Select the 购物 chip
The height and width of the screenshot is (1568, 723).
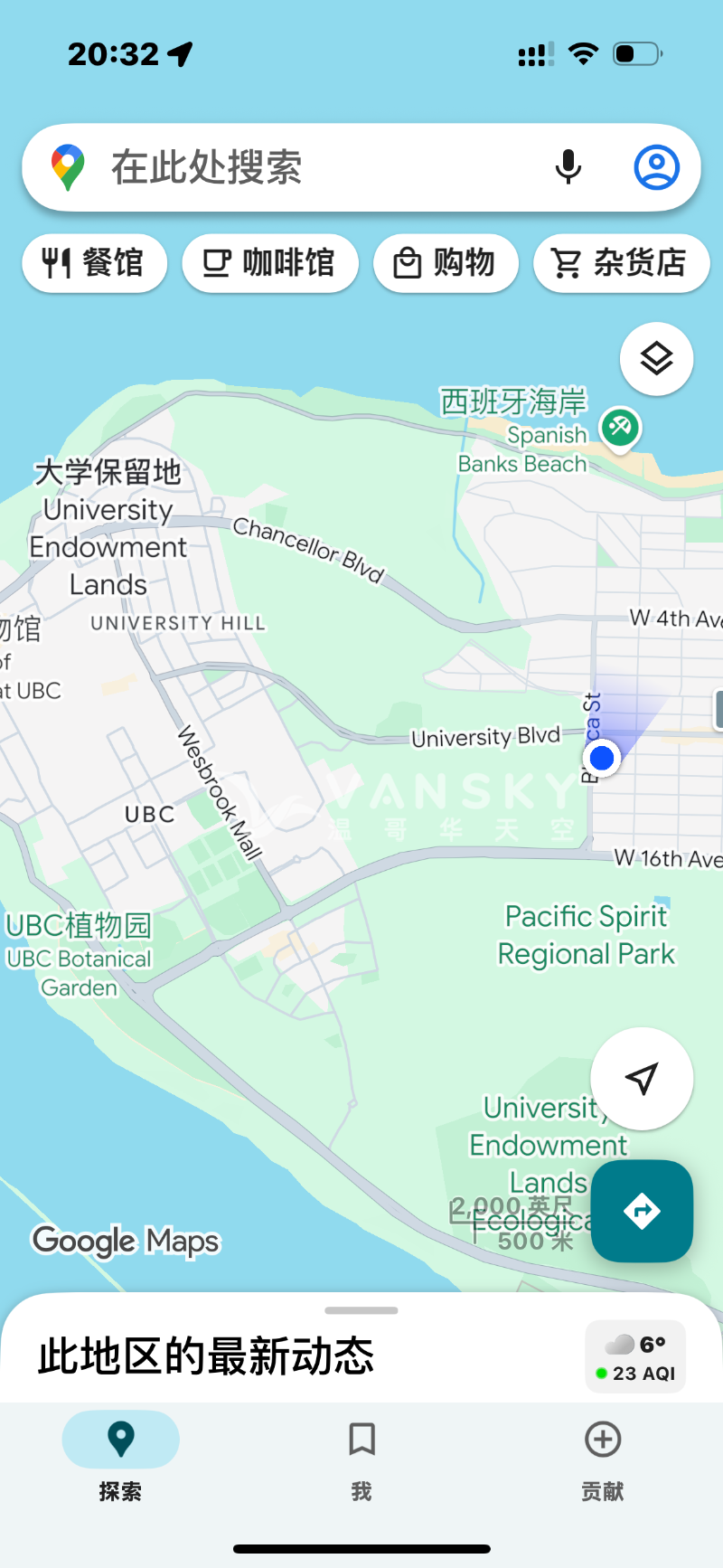point(446,263)
